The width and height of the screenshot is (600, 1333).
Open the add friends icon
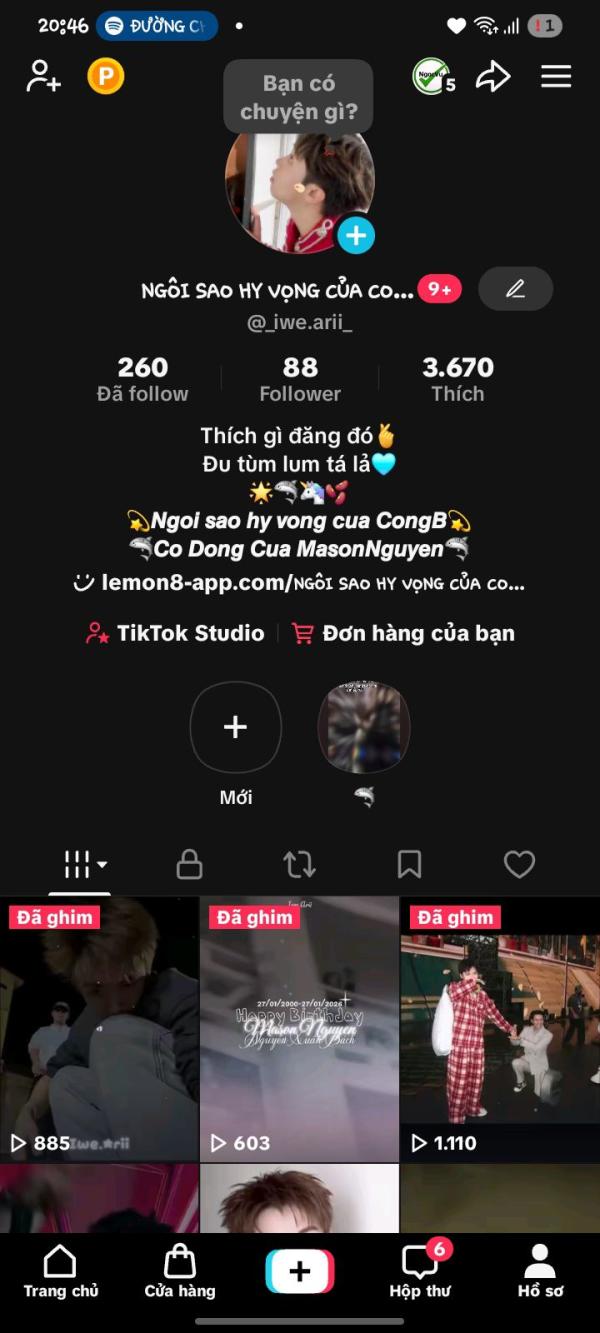point(43,77)
